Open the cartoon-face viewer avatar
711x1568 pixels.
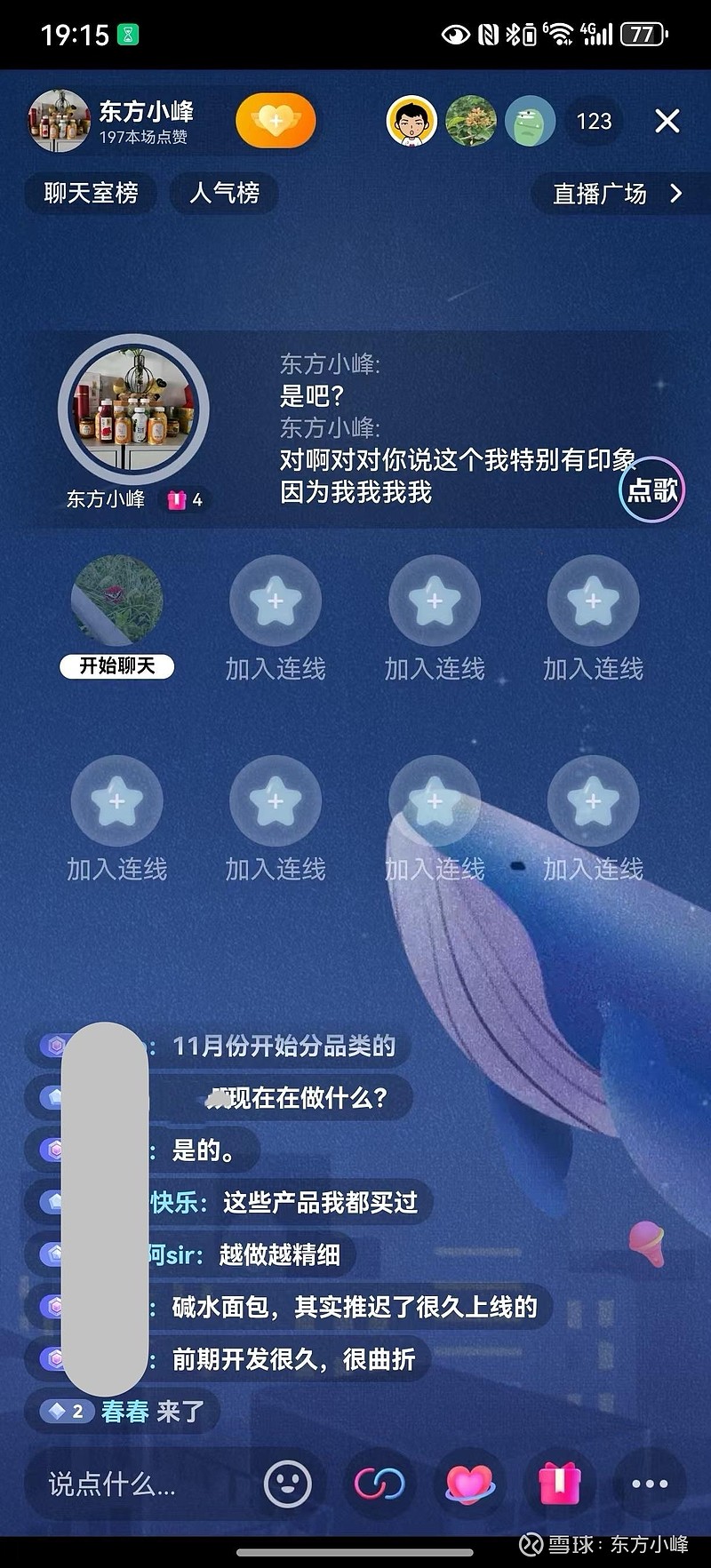tap(411, 122)
